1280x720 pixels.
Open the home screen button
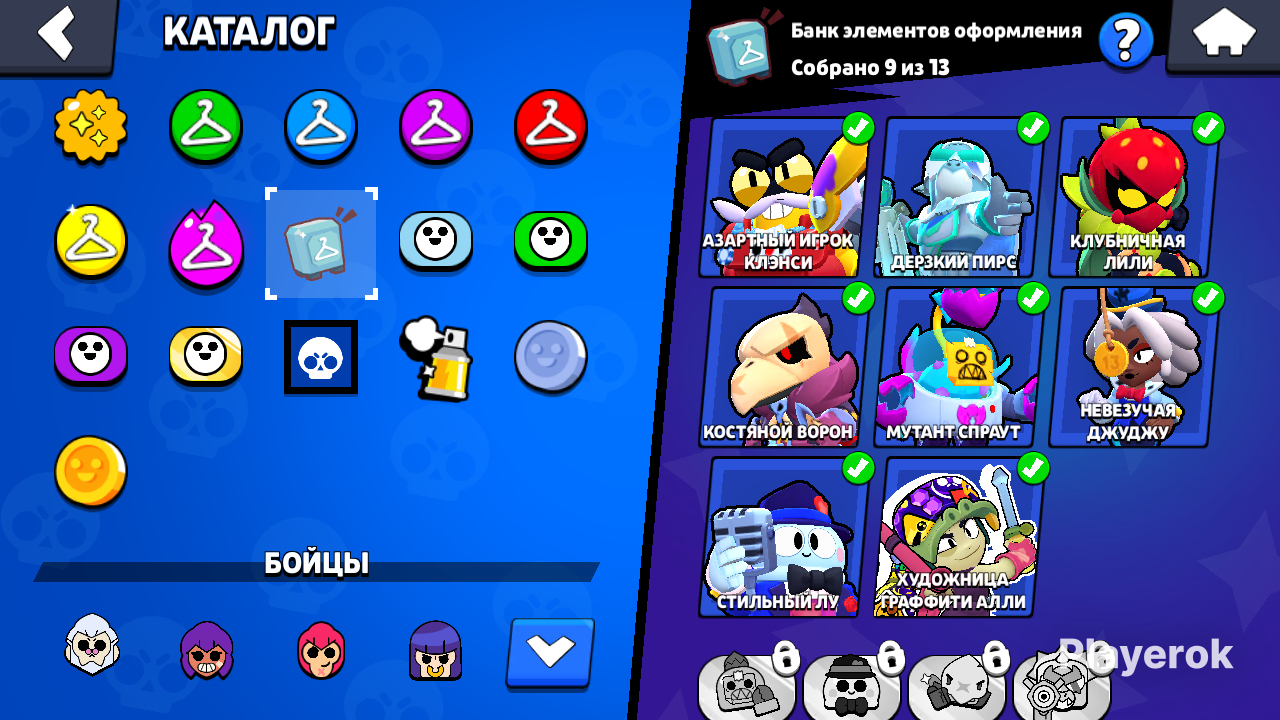point(1224,34)
